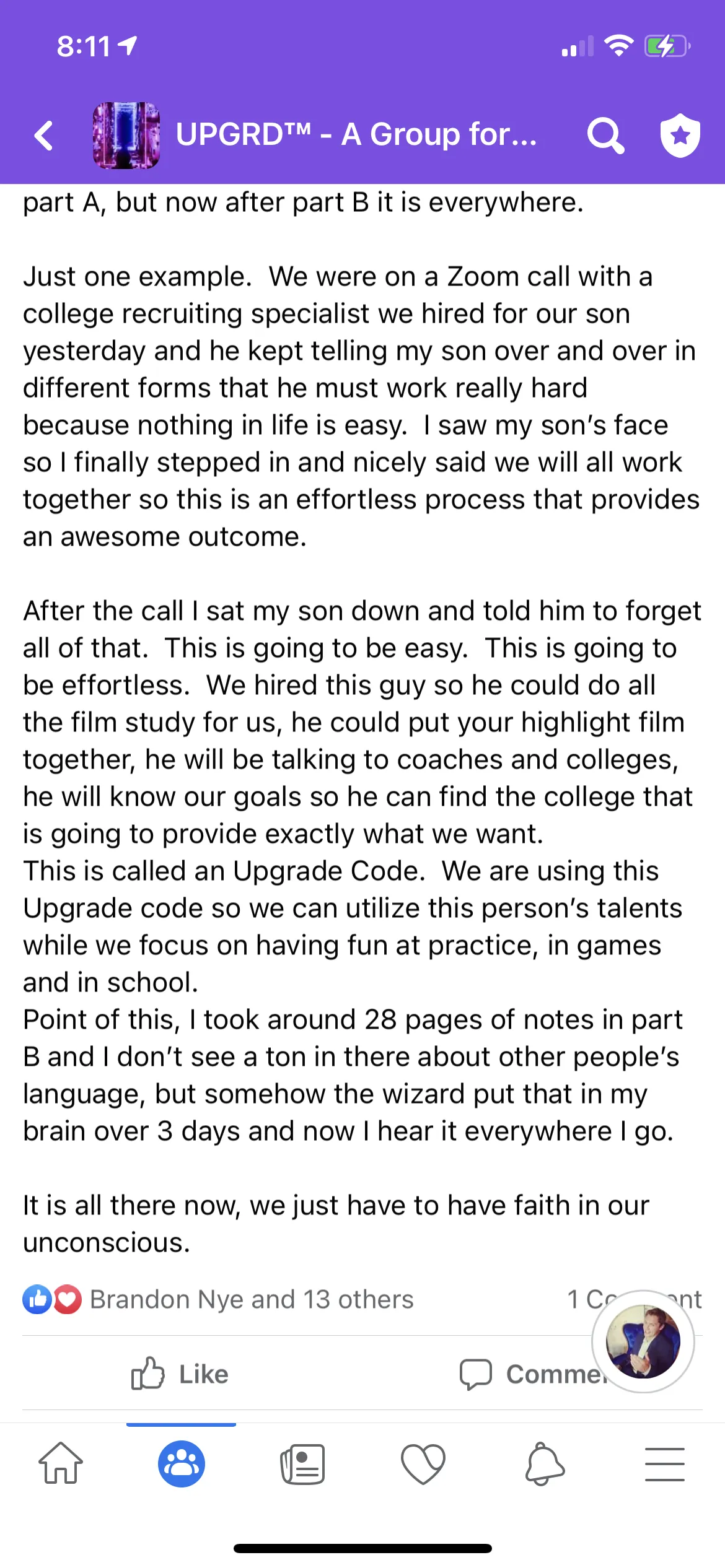Like this post

tap(180, 1374)
